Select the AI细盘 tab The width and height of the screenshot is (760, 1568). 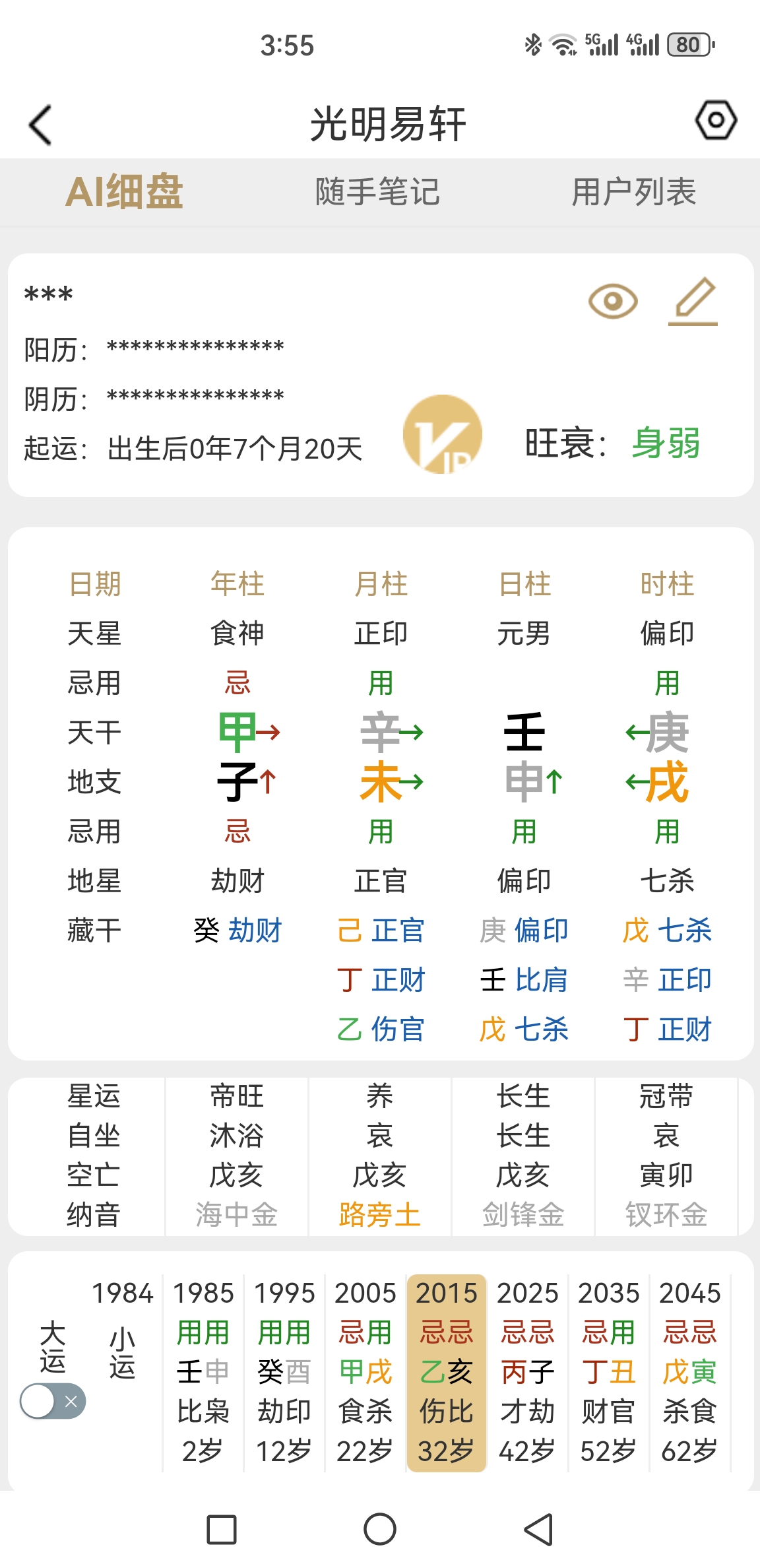124,192
